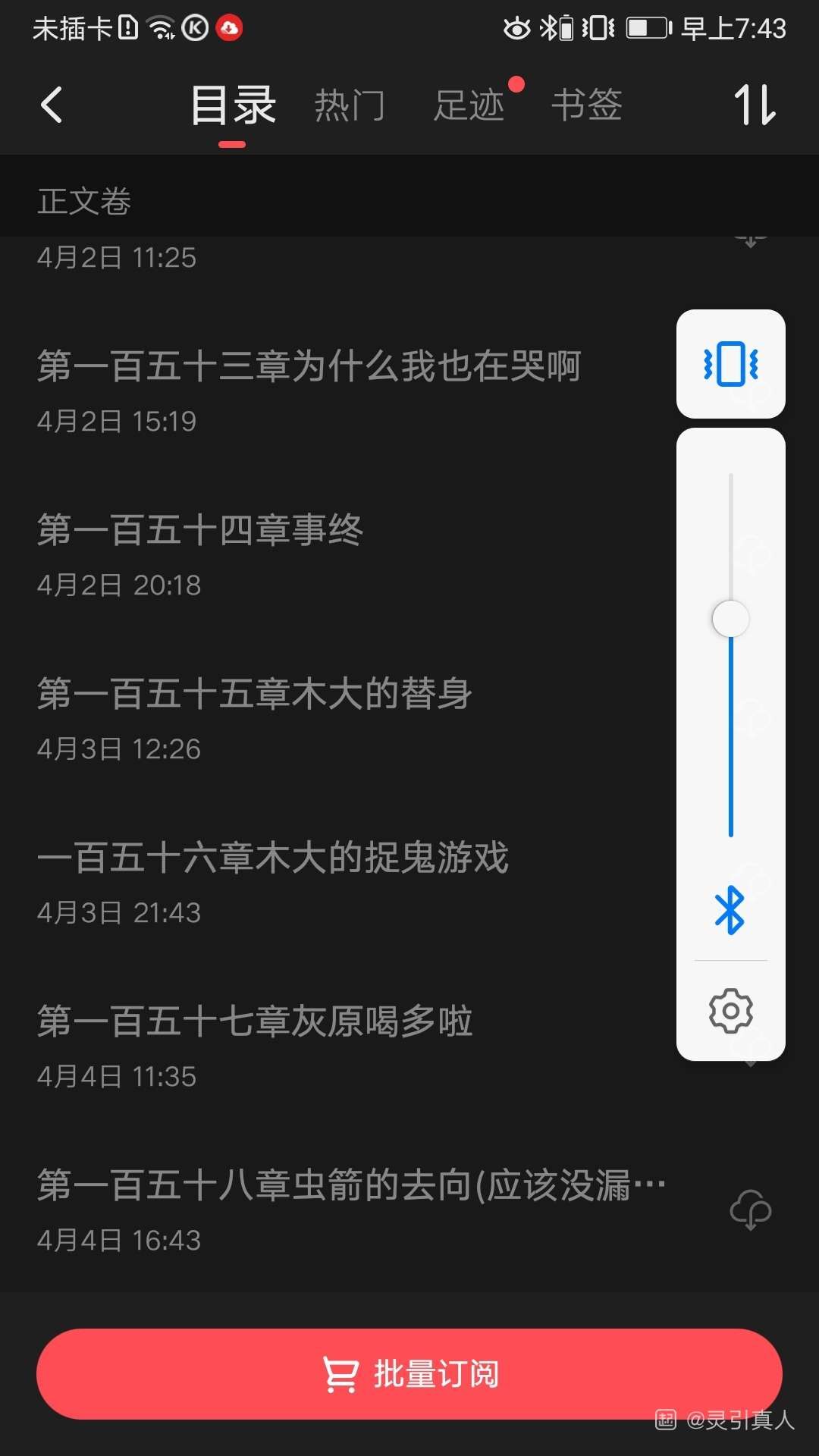Screen dimensions: 819x1456
Task: Tap the Bluetooth icon in volume panel
Action: coord(730,910)
